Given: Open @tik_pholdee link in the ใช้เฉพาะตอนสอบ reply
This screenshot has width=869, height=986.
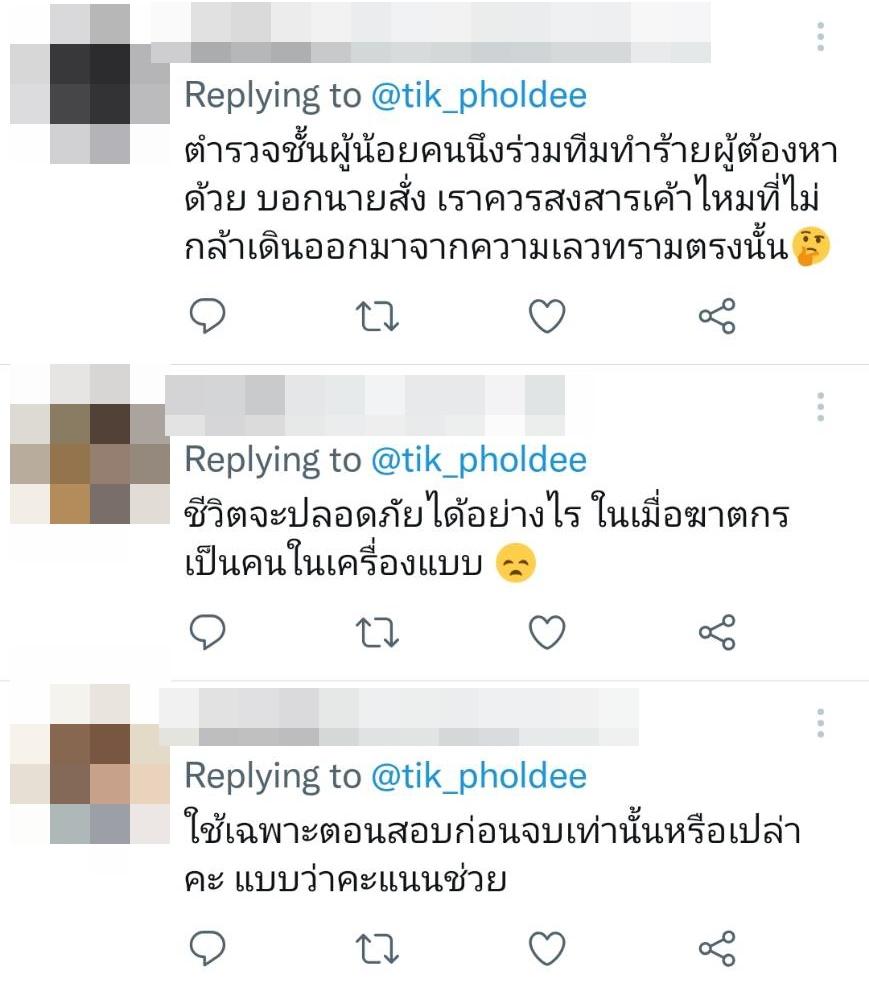Looking at the screenshot, I should (x=479, y=776).
